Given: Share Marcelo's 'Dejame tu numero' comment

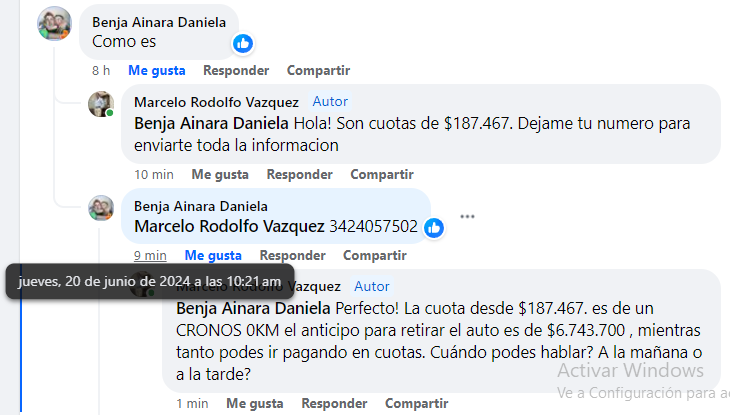Looking at the screenshot, I should [x=382, y=174].
